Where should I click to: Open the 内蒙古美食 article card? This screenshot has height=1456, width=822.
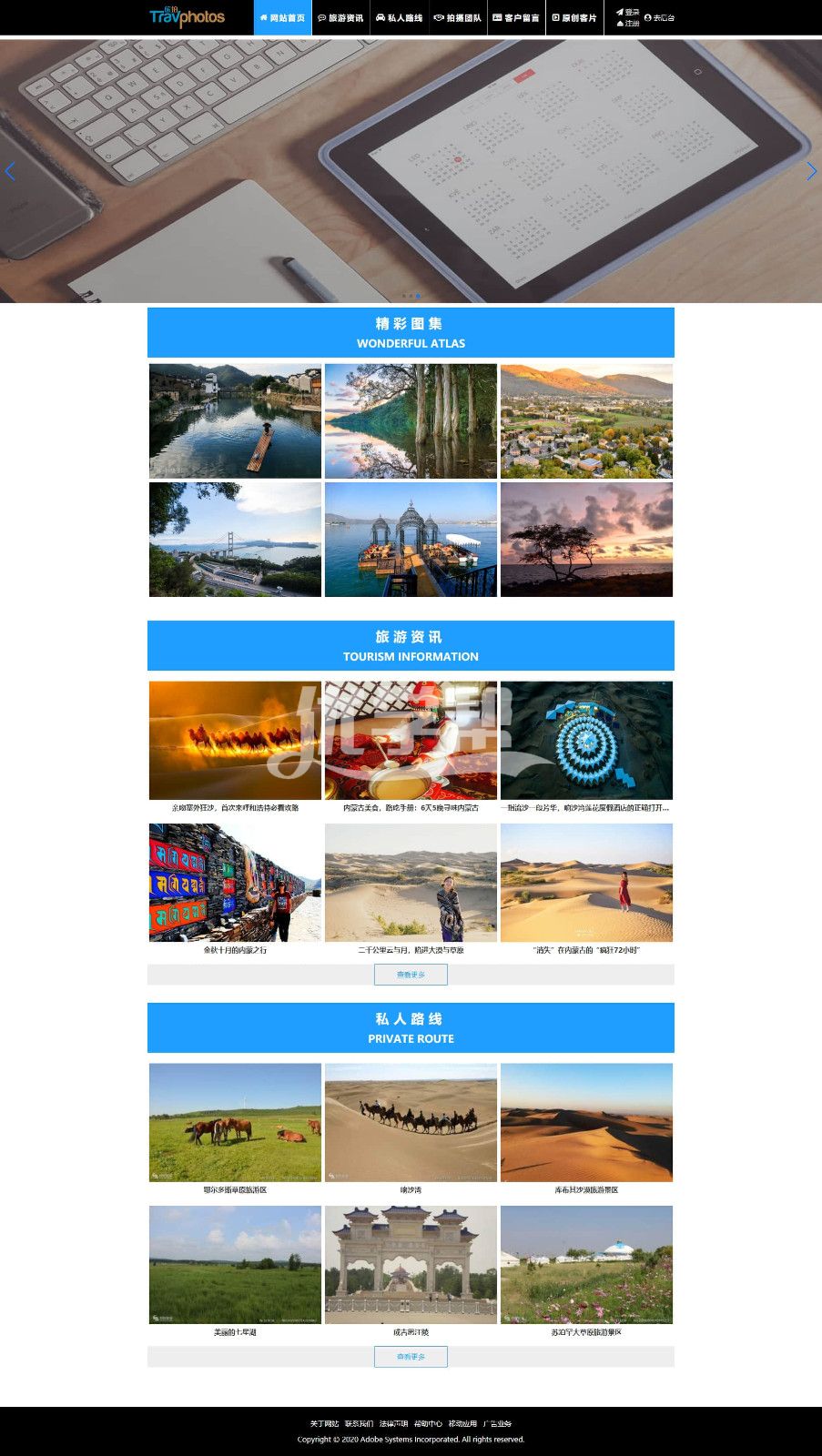point(411,742)
